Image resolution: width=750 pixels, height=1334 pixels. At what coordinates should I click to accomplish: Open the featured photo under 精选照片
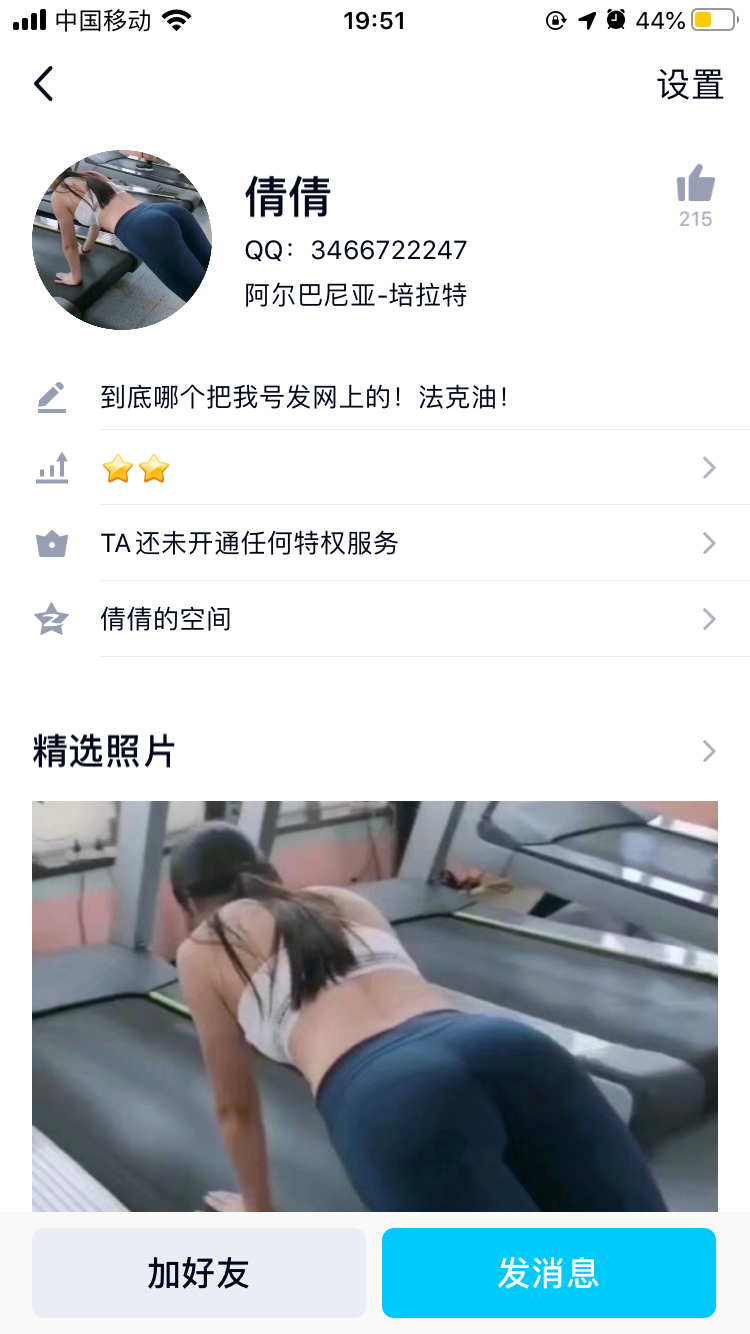tap(375, 1005)
